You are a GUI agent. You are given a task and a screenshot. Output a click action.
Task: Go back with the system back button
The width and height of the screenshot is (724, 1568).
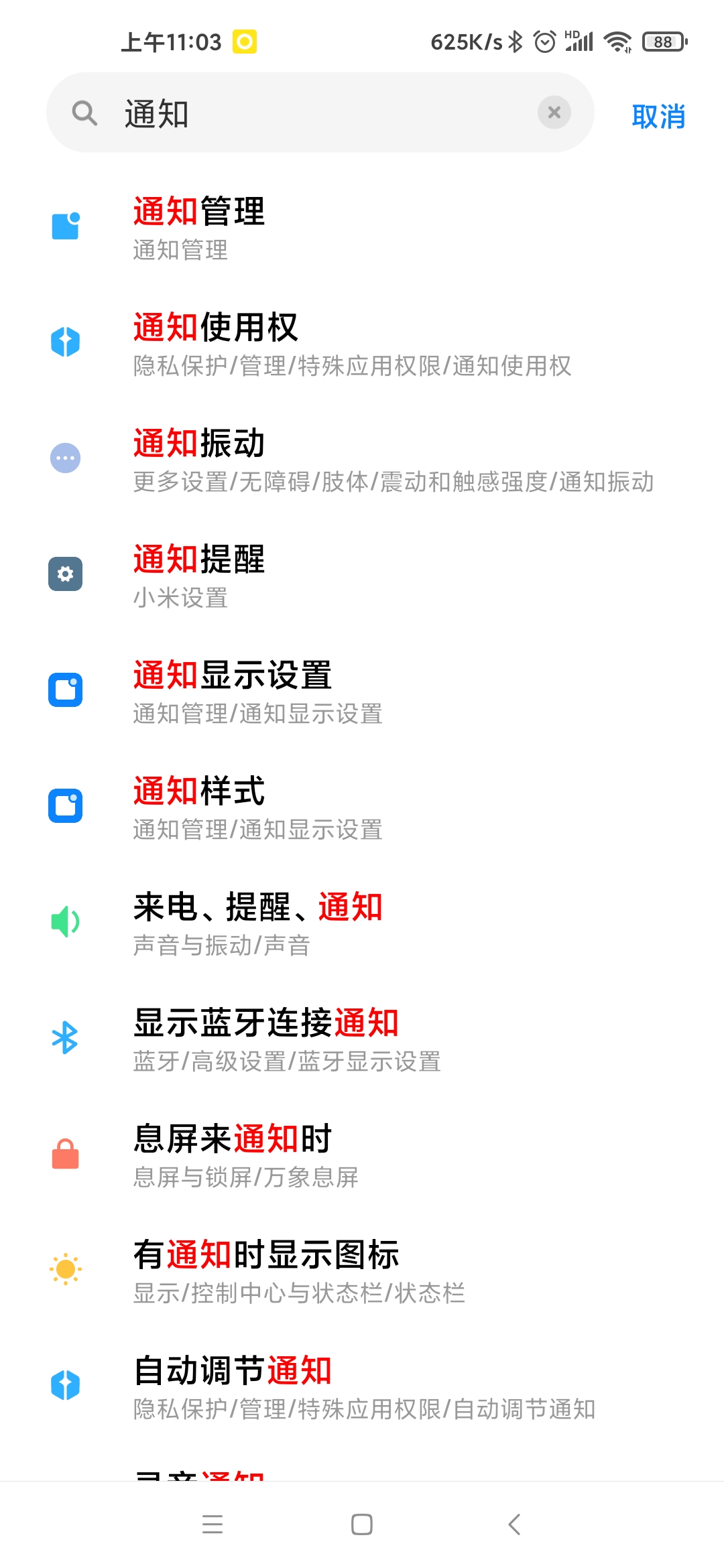click(x=514, y=1524)
